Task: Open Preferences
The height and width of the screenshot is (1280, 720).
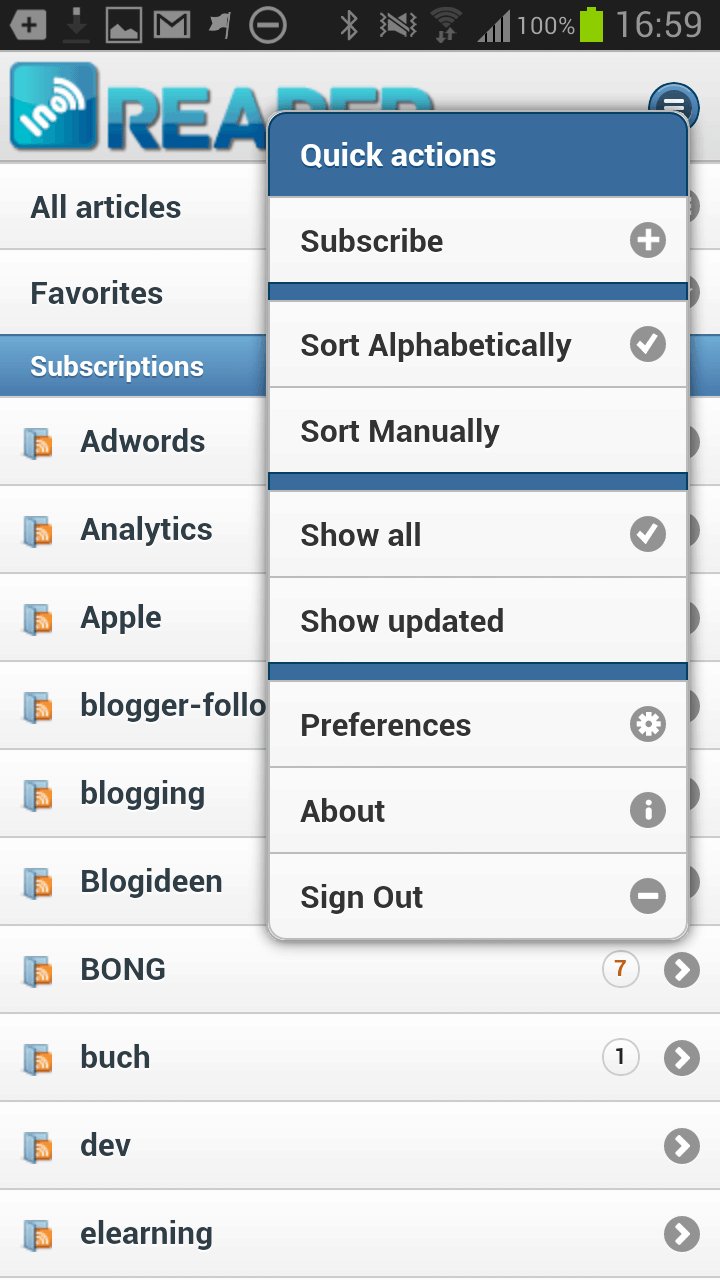Action: 477,725
